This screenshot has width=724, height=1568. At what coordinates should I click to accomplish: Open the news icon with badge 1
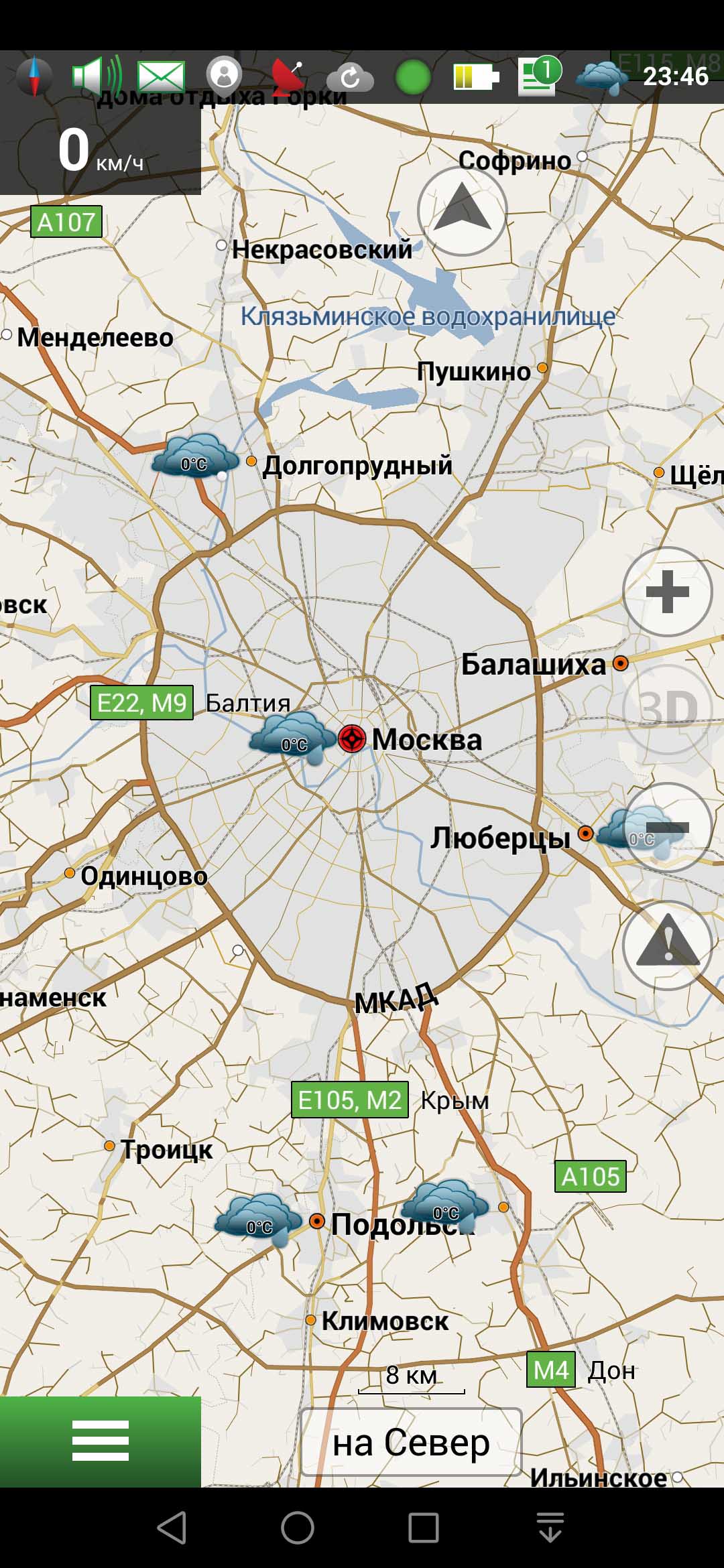pyautogui.click(x=539, y=76)
